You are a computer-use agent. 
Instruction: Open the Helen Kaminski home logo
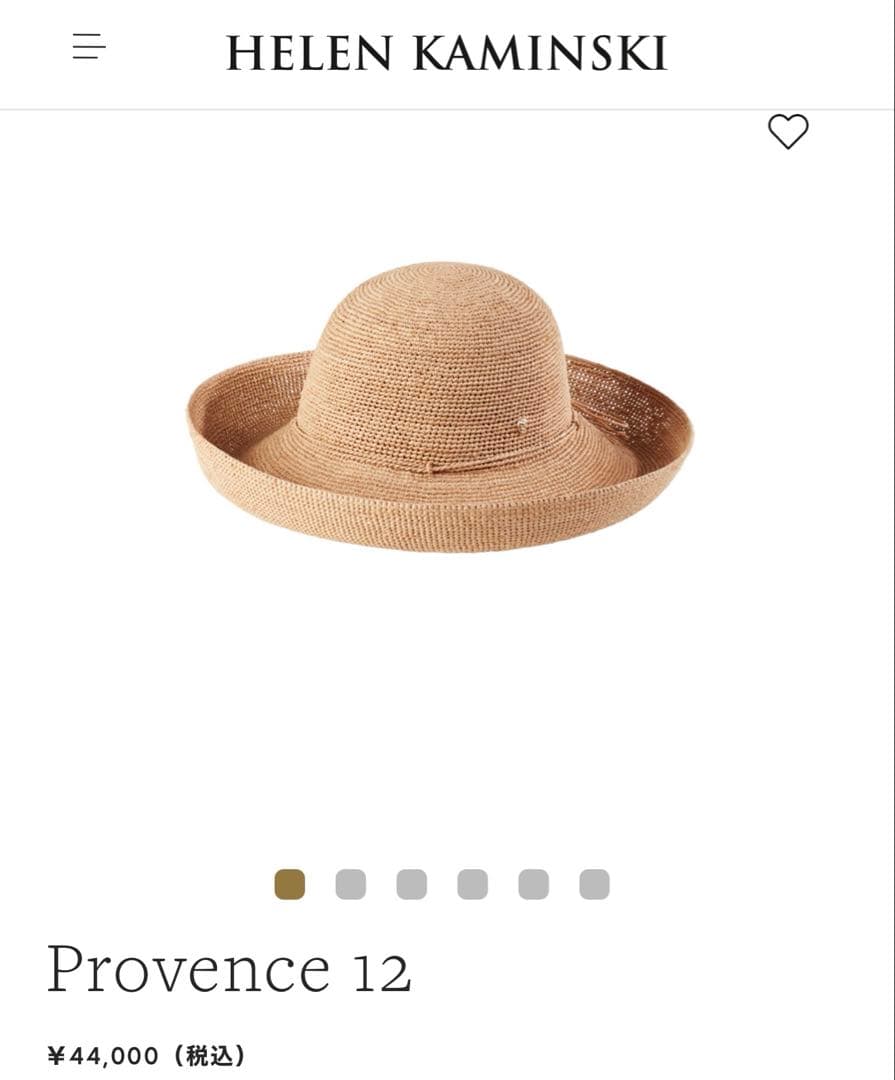pos(446,53)
